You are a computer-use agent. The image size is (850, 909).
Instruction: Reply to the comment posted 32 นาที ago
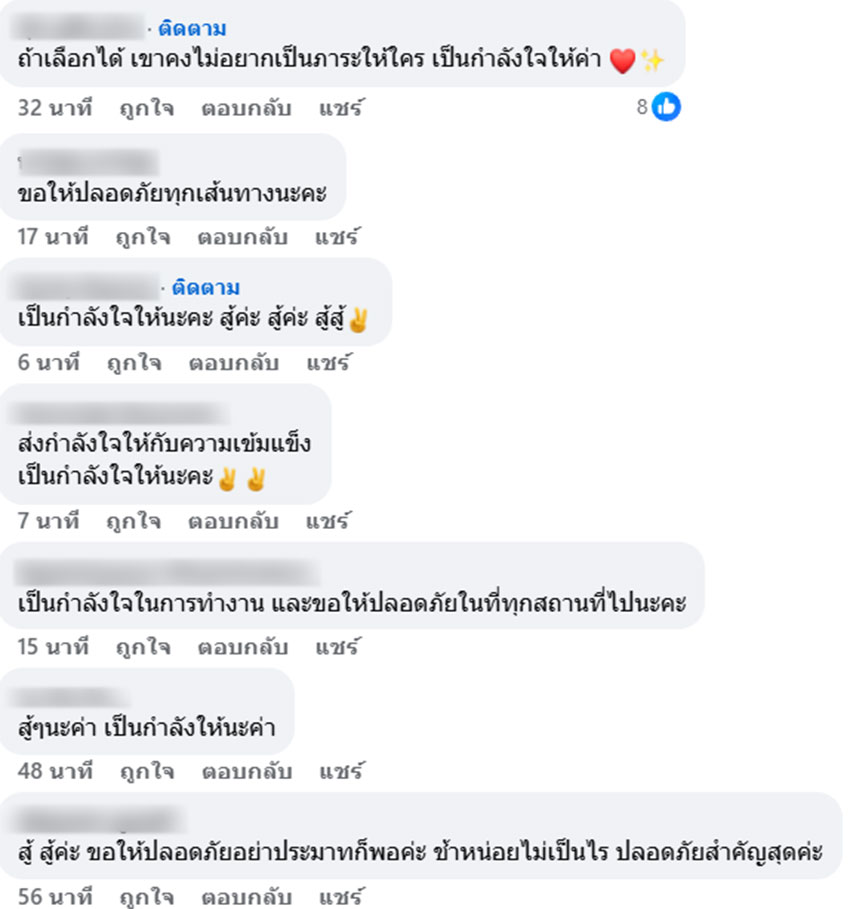(x=246, y=107)
